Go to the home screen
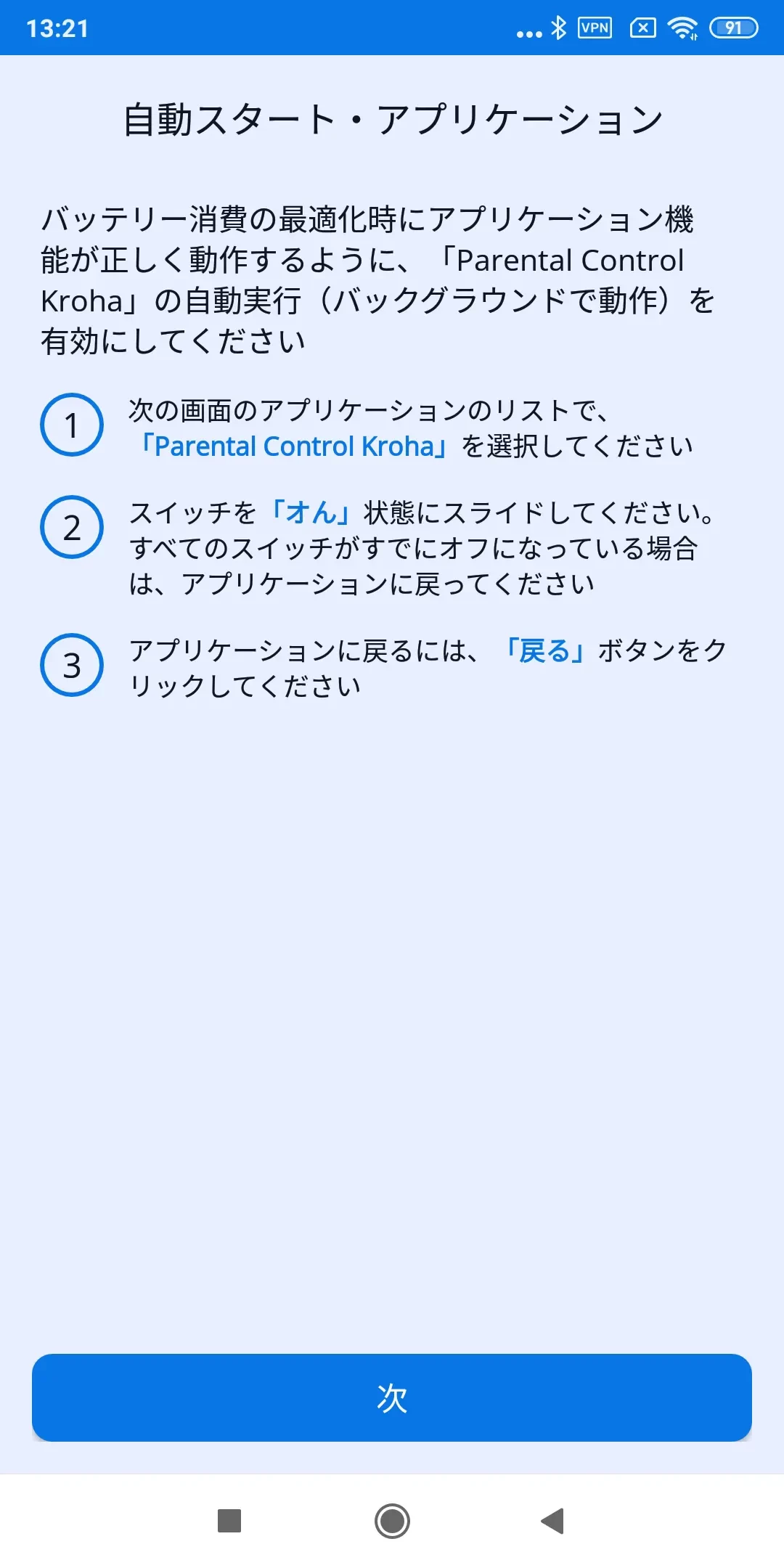The image size is (784, 1568). coord(392,1521)
